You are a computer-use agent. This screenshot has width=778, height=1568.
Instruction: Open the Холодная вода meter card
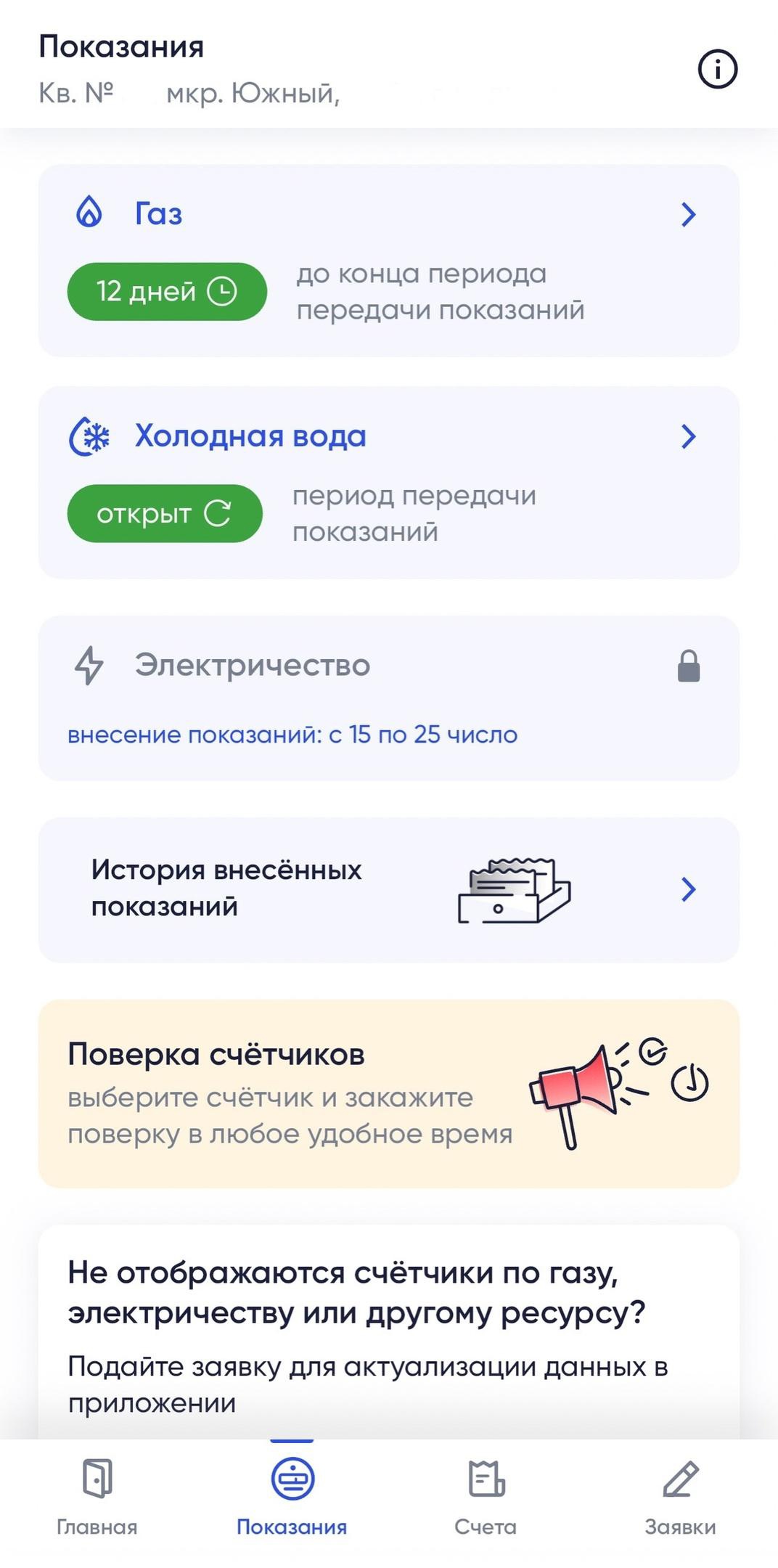click(388, 481)
